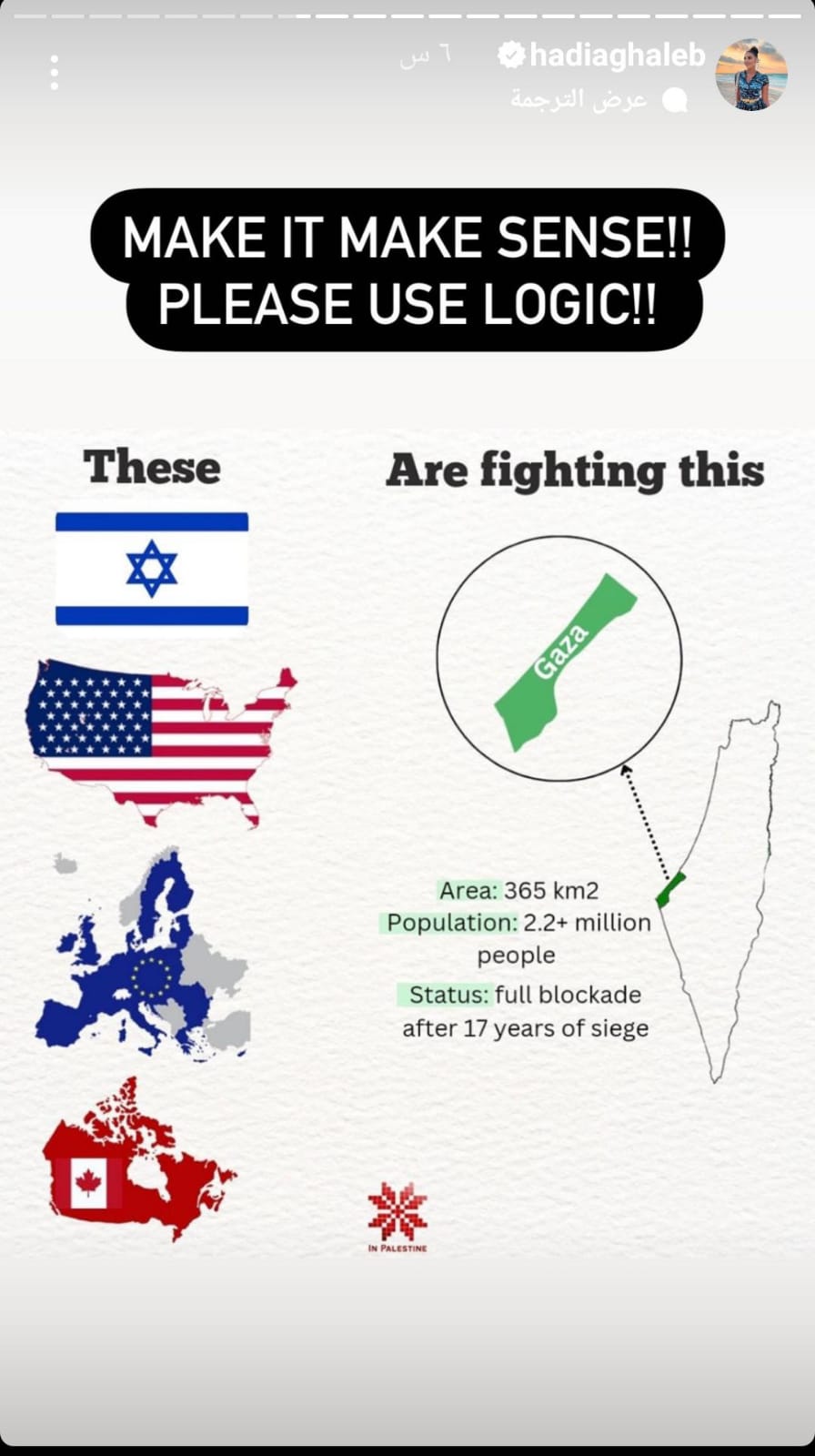
Task: Open the three-dot story options menu
Action: coord(55,73)
